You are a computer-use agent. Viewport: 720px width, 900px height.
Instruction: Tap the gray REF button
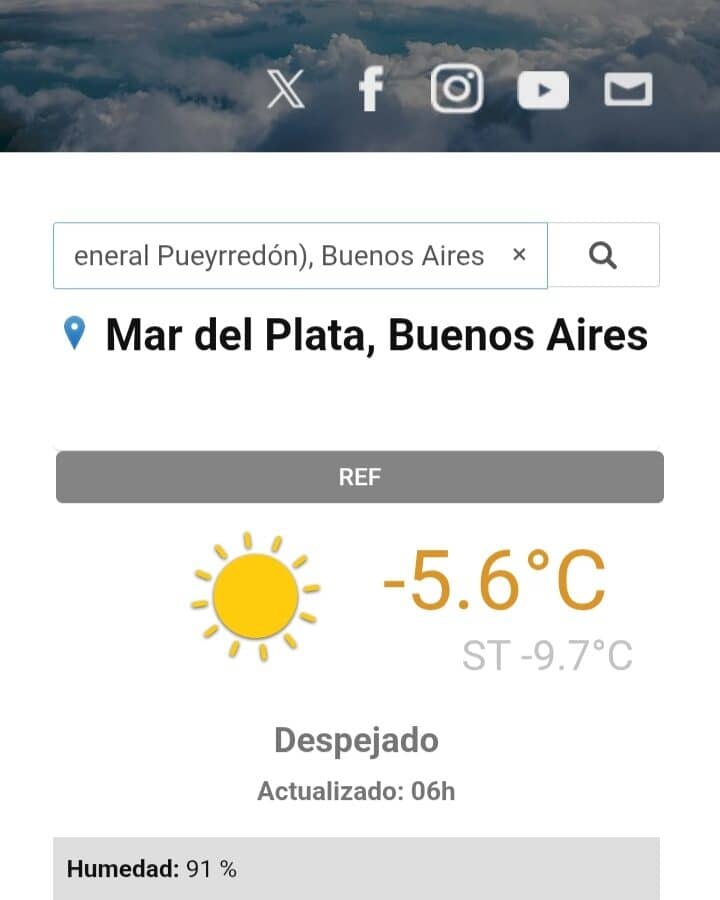[x=360, y=477]
